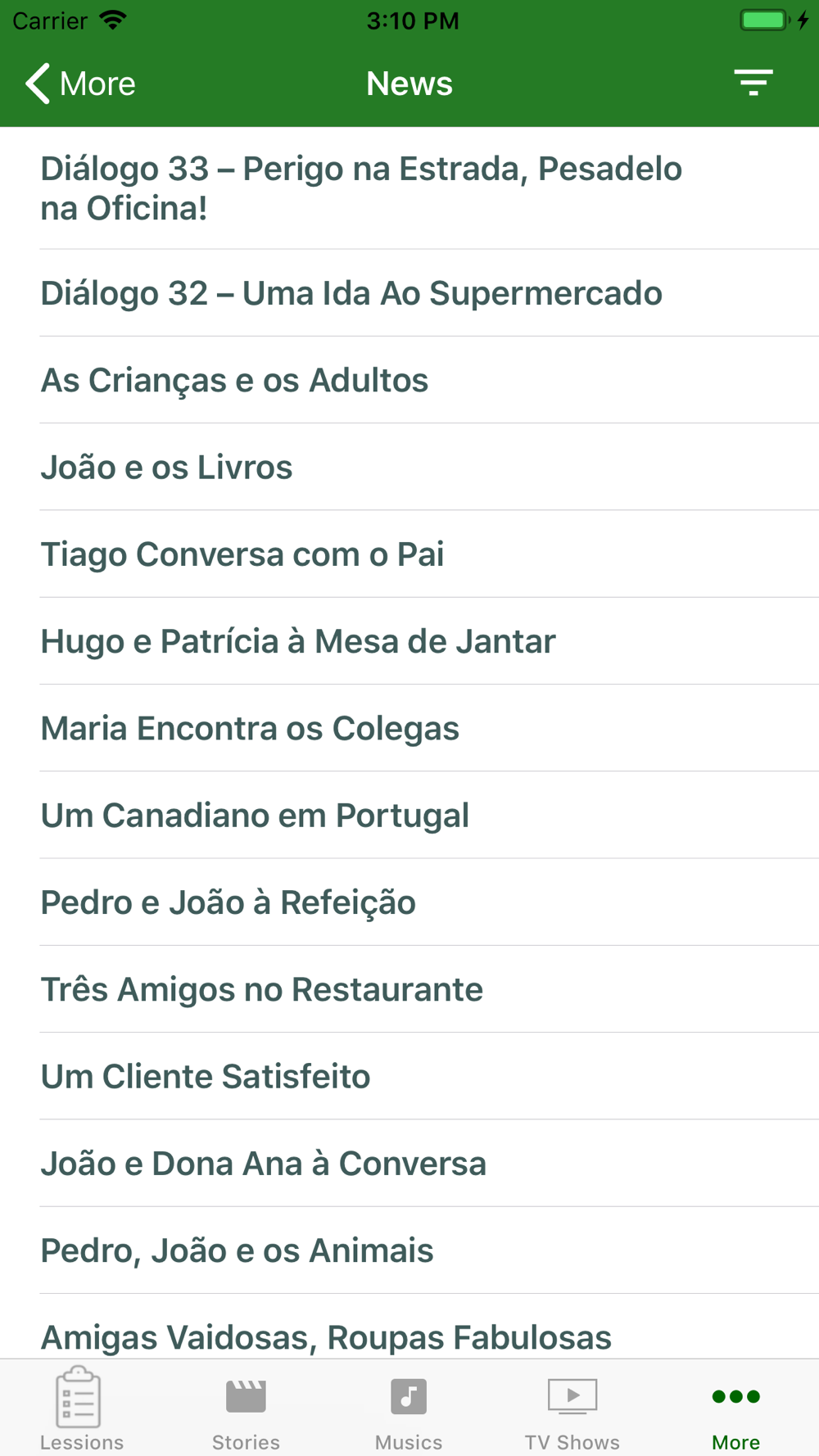The height and width of the screenshot is (1456, 819).
Task: Open João e os Livros
Action: pos(166,468)
